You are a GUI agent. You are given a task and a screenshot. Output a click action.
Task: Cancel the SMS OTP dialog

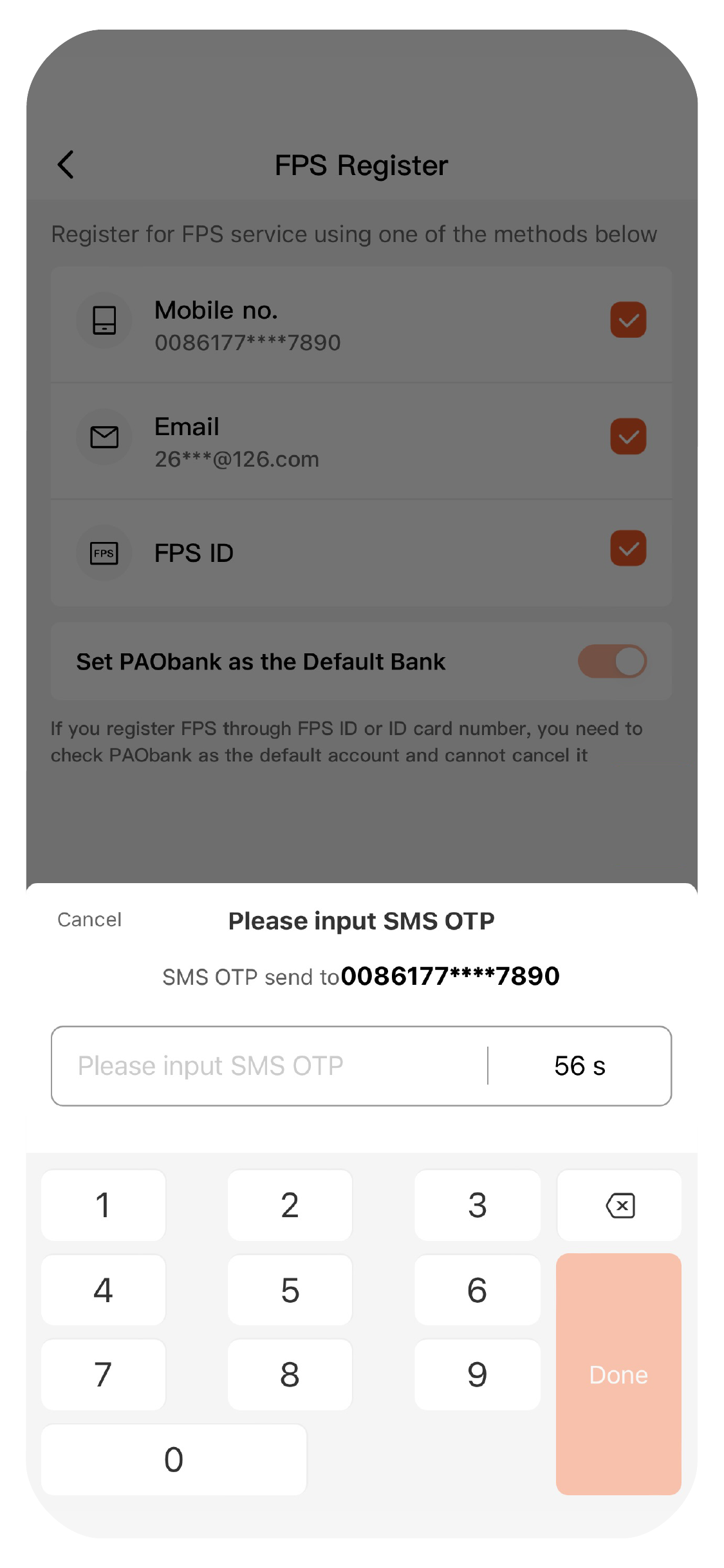pyautogui.click(x=89, y=920)
